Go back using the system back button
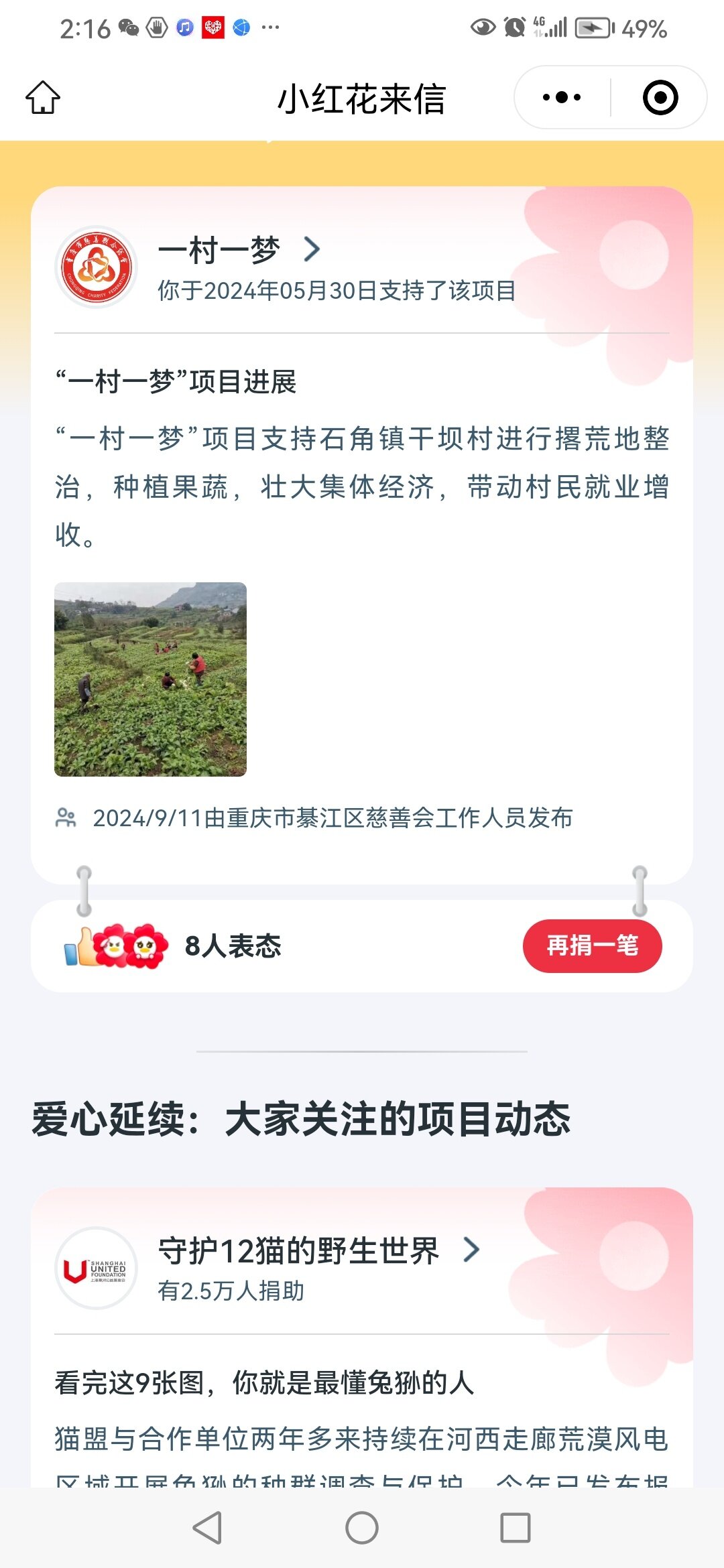Viewport: 724px width, 1568px height. click(x=207, y=1528)
